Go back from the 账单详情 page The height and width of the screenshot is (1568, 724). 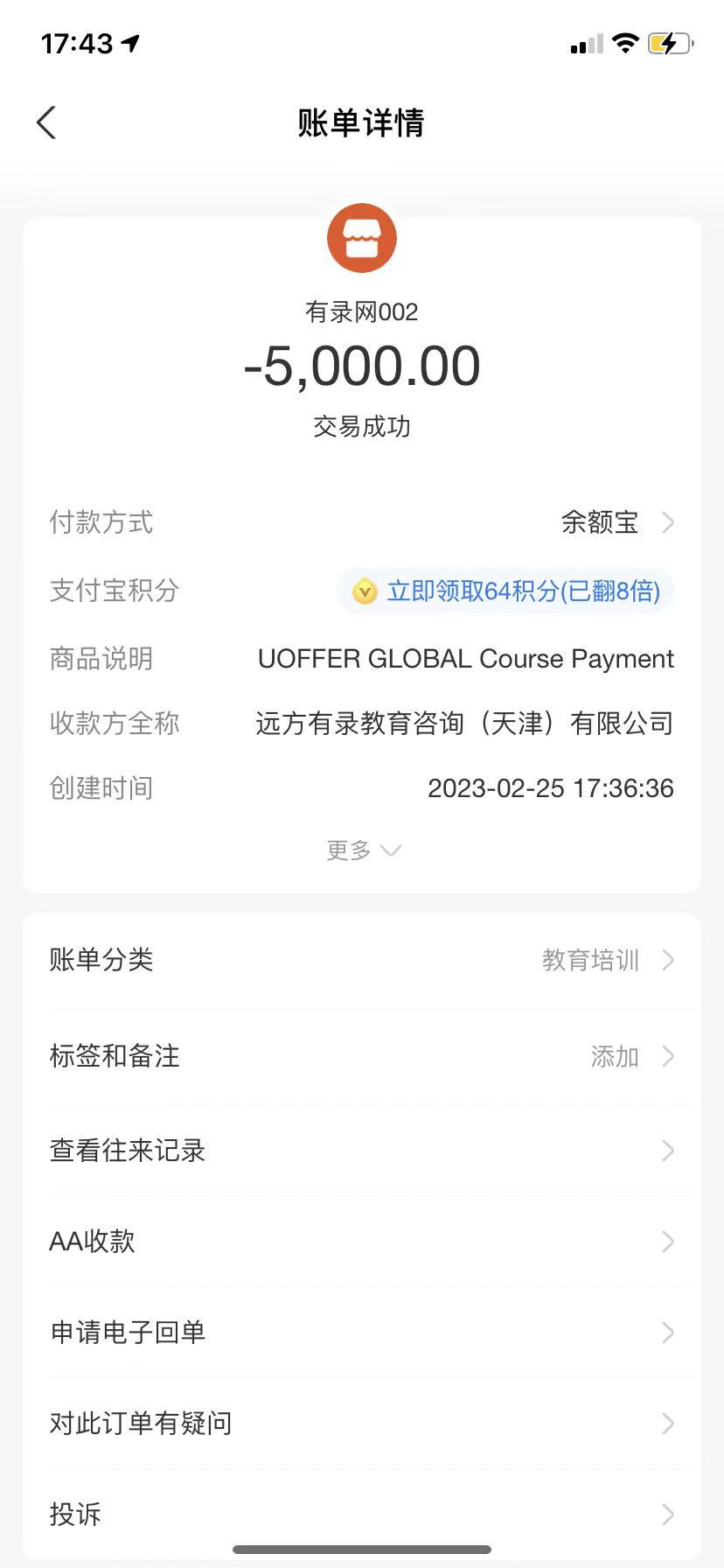click(x=47, y=123)
